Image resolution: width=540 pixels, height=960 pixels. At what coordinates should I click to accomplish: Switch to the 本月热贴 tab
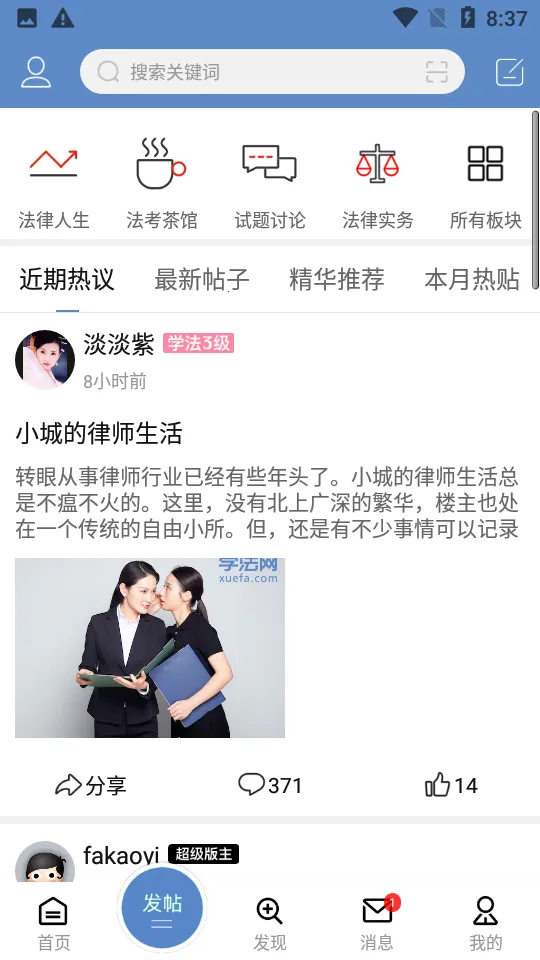pyautogui.click(x=472, y=280)
